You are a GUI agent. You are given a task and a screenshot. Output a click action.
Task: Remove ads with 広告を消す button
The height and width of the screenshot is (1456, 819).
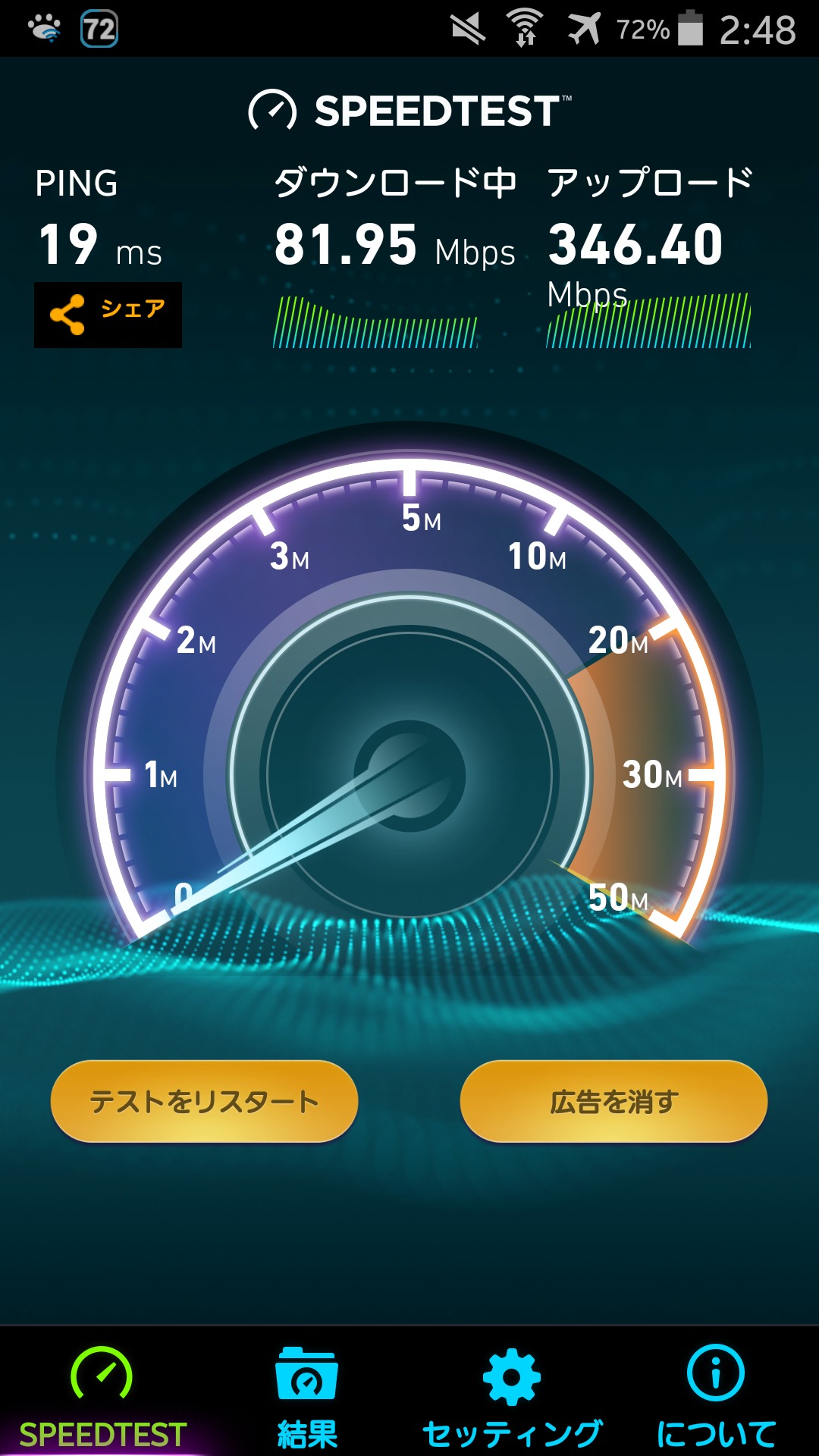[x=613, y=1101]
